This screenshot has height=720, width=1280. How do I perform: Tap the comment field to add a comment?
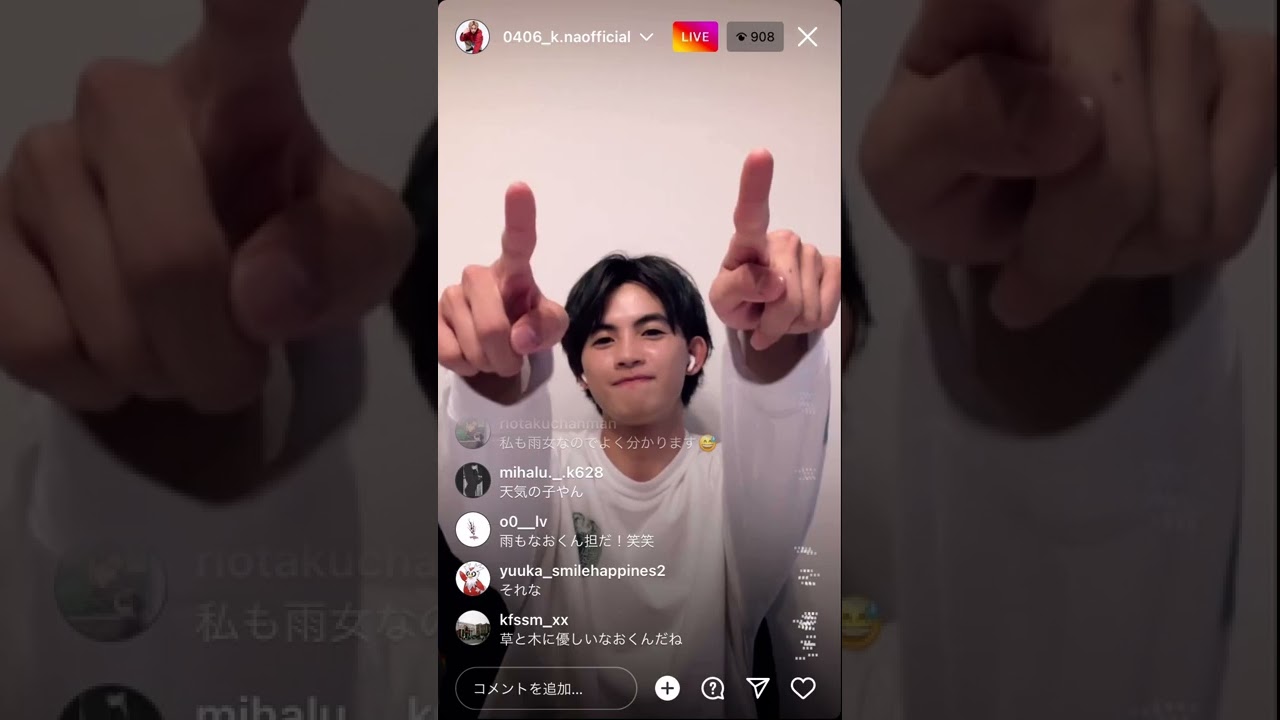pyautogui.click(x=546, y=688)
